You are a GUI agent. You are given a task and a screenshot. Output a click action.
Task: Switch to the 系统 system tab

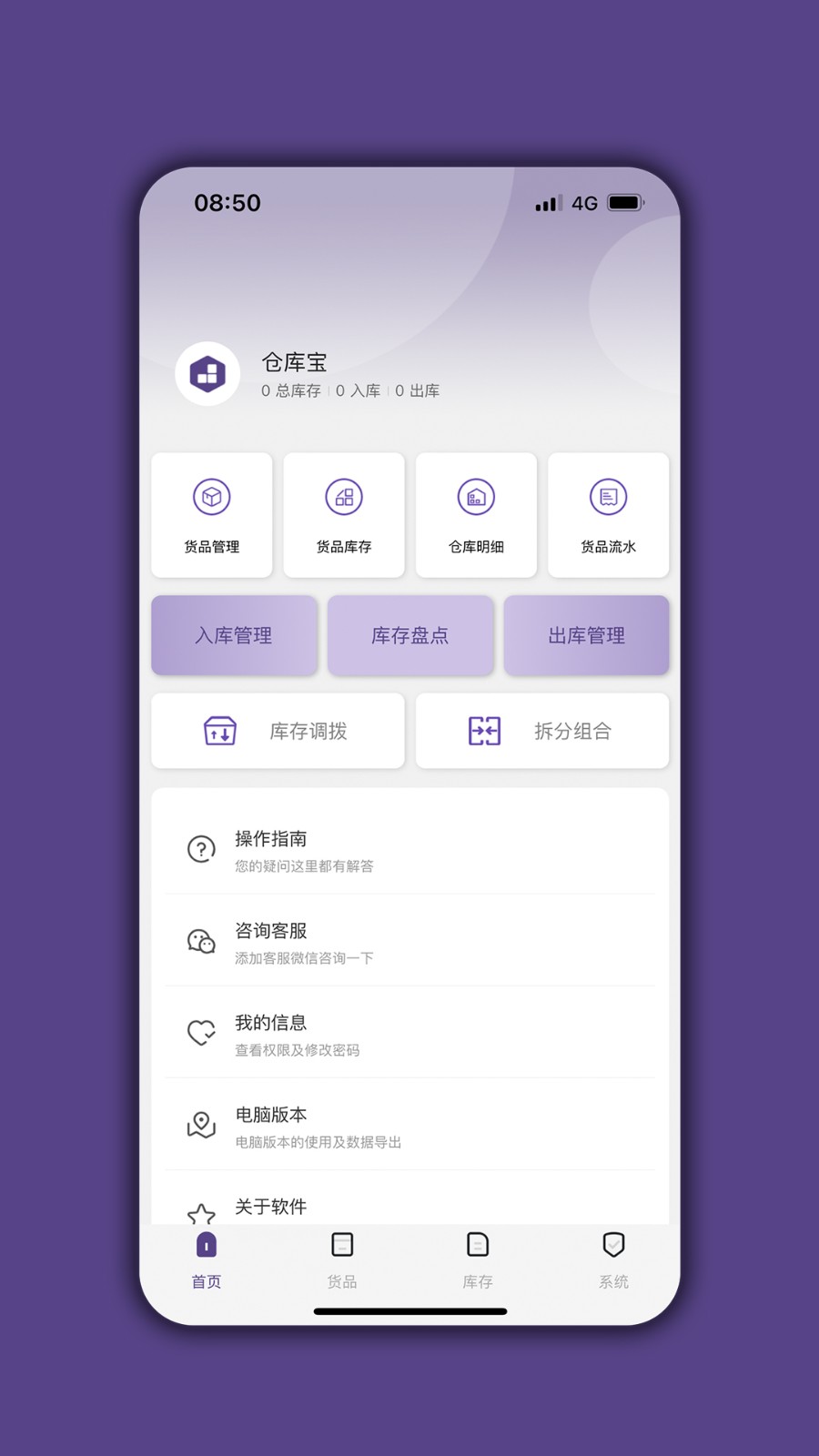[613, 1260]
